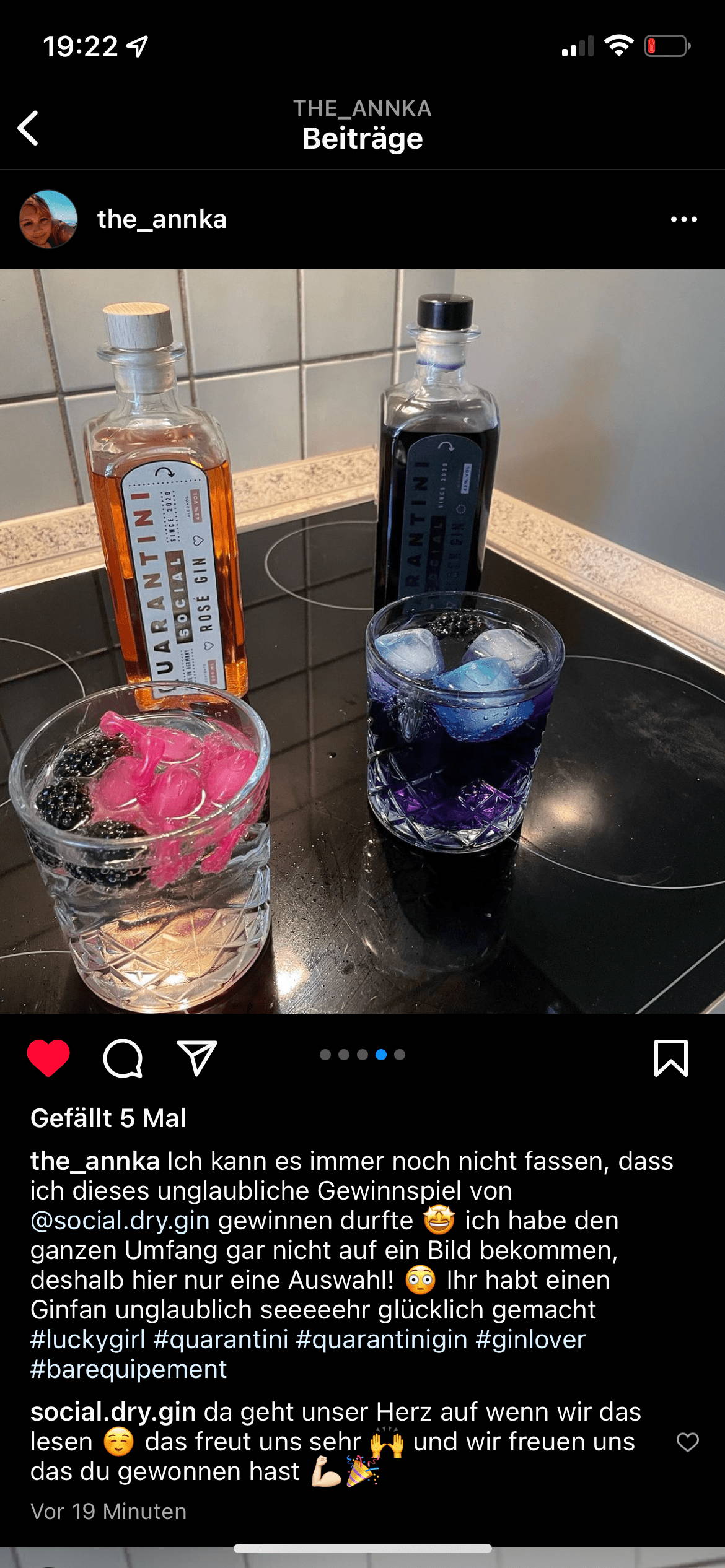Unlike the post via red heart
This screenshot has height=1568, width=725.
(48, 1058)
